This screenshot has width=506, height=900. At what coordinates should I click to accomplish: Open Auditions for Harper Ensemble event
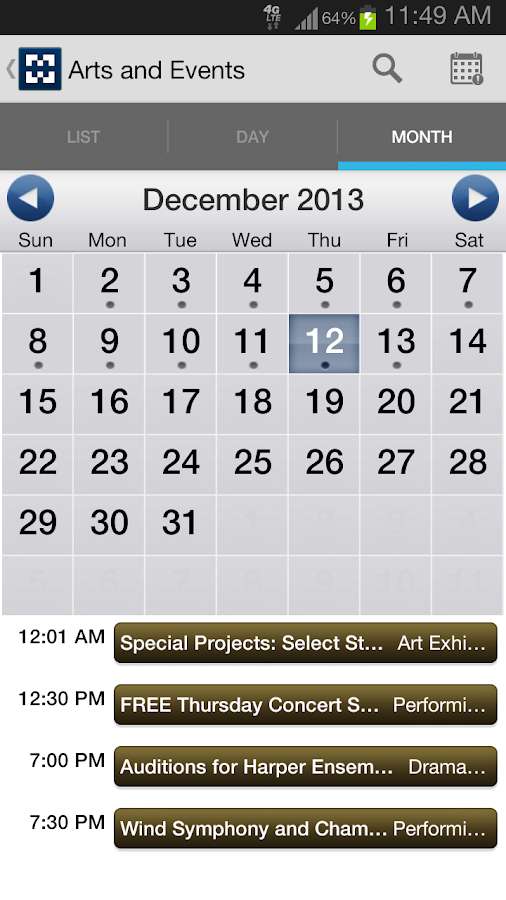point(305,766)
